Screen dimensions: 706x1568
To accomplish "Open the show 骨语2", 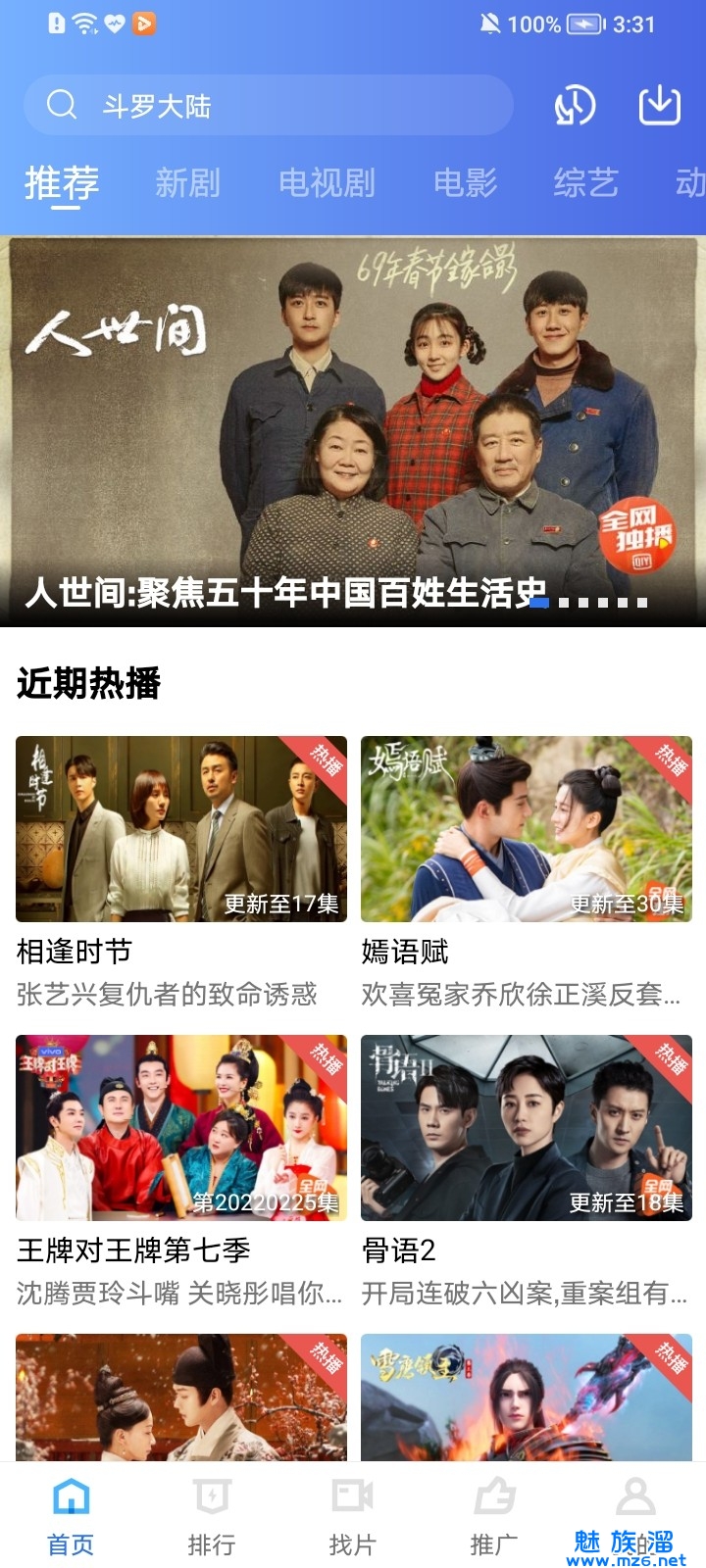I will point(527,1128).
